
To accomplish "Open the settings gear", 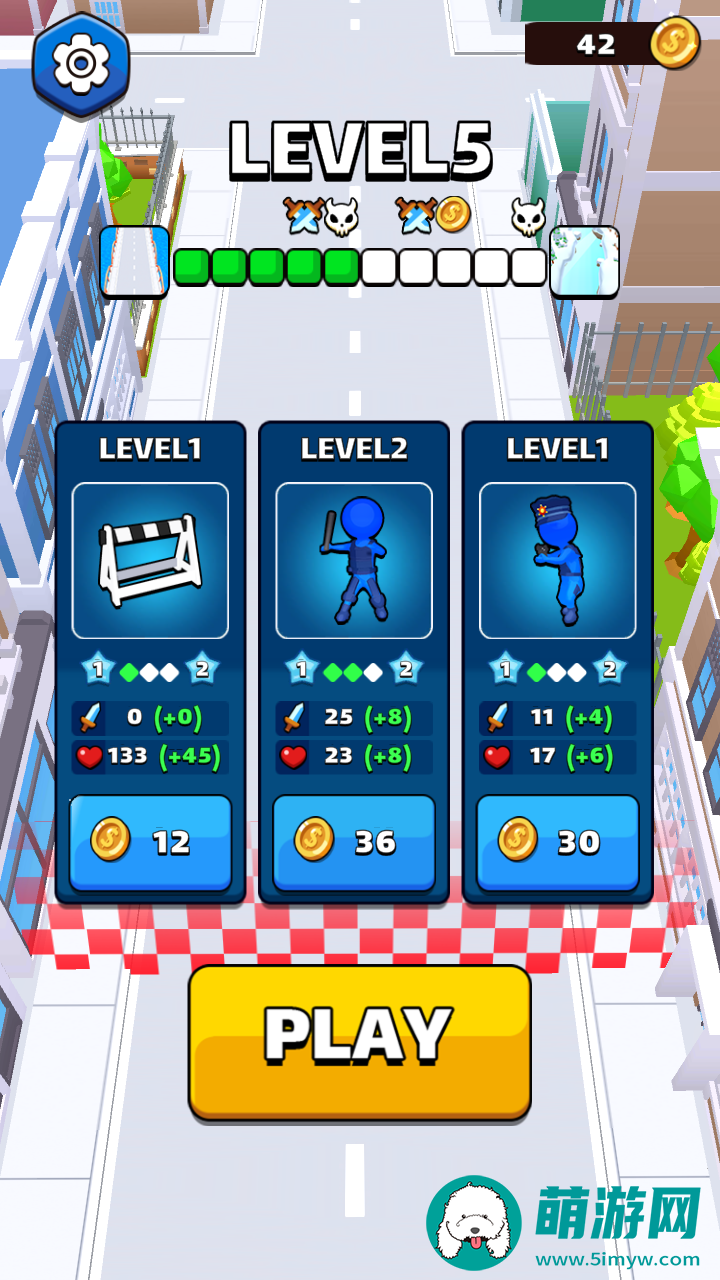I will [81, 64].
